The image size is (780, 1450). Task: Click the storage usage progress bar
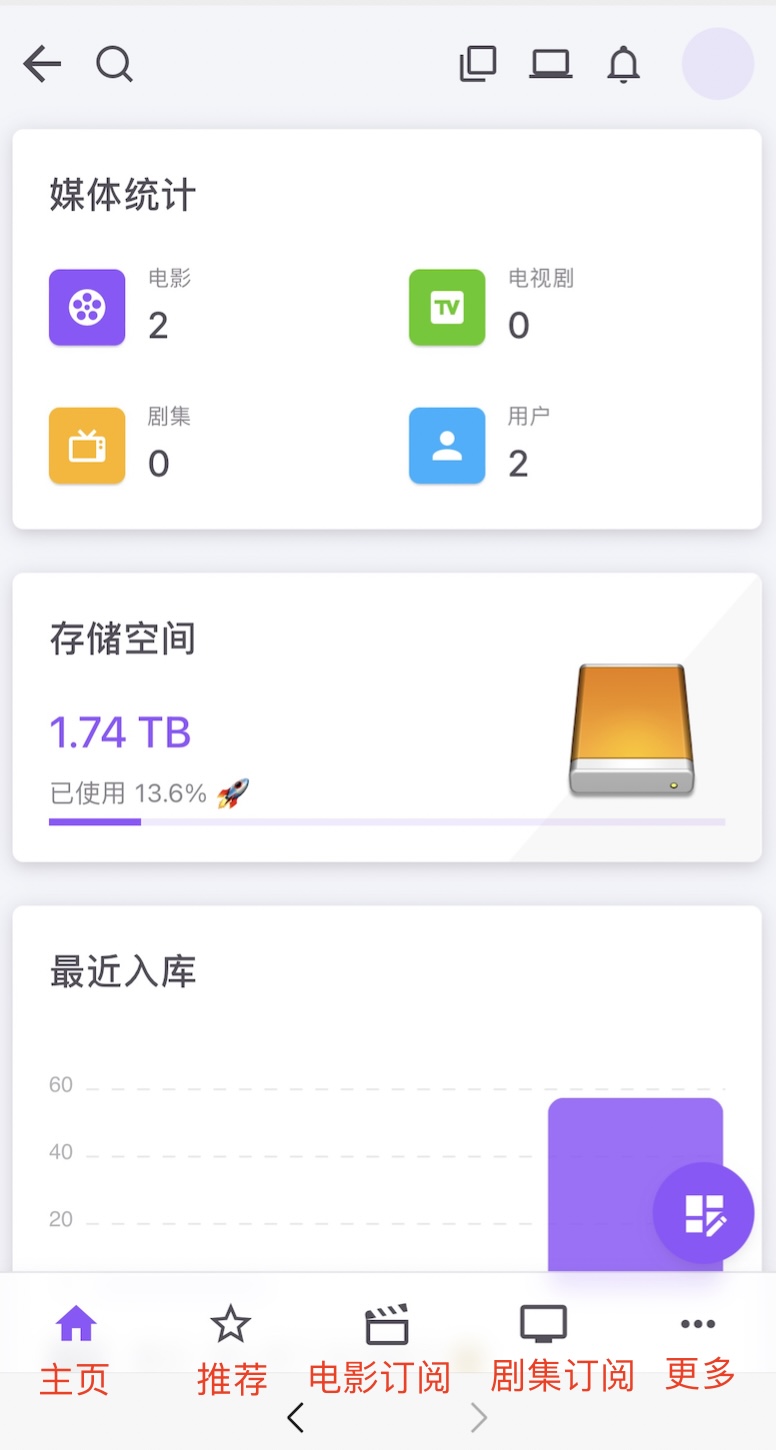(x=388, y=821)
